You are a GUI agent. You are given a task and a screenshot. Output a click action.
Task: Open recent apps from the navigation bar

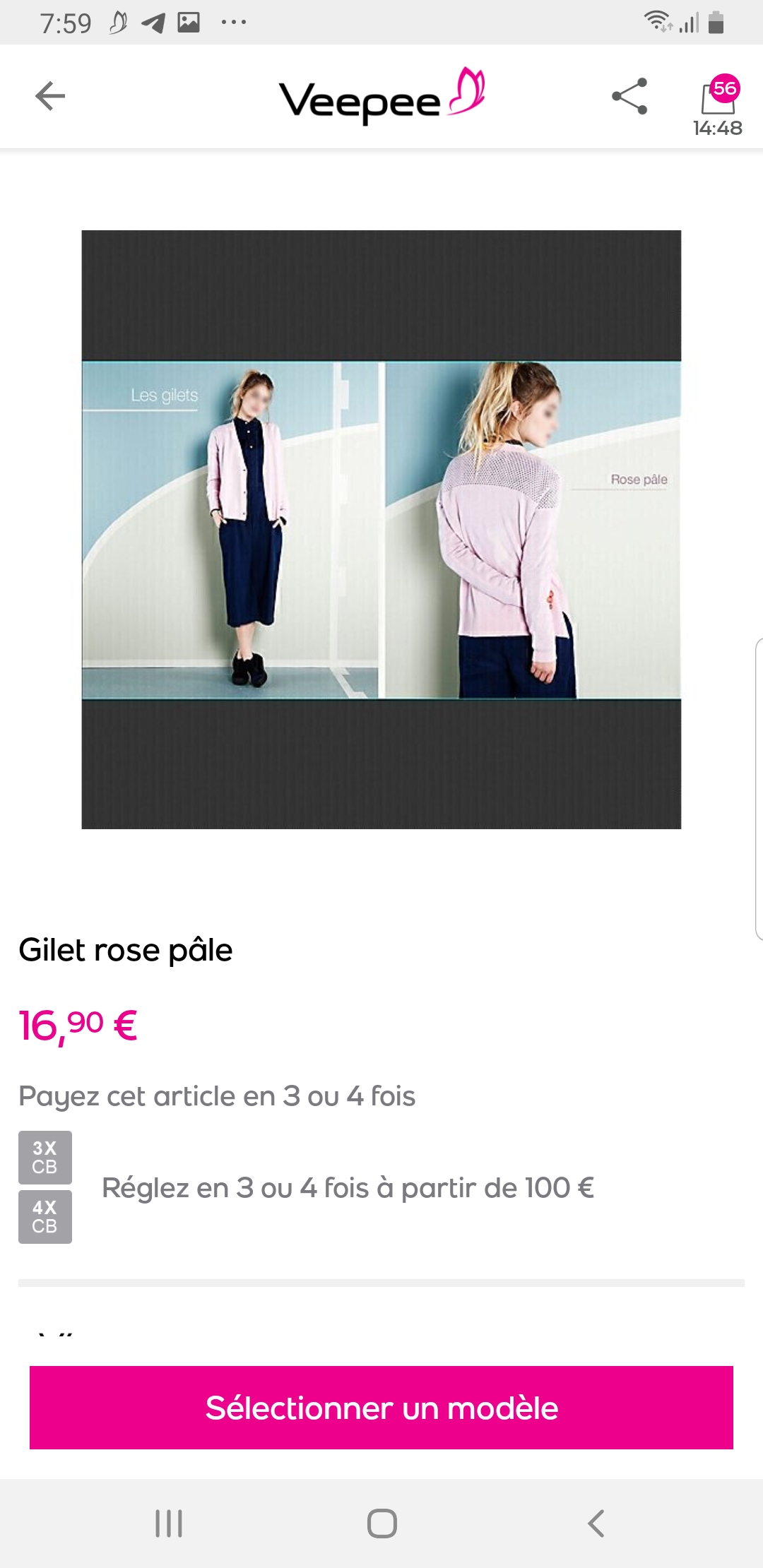coord(169,1524)
